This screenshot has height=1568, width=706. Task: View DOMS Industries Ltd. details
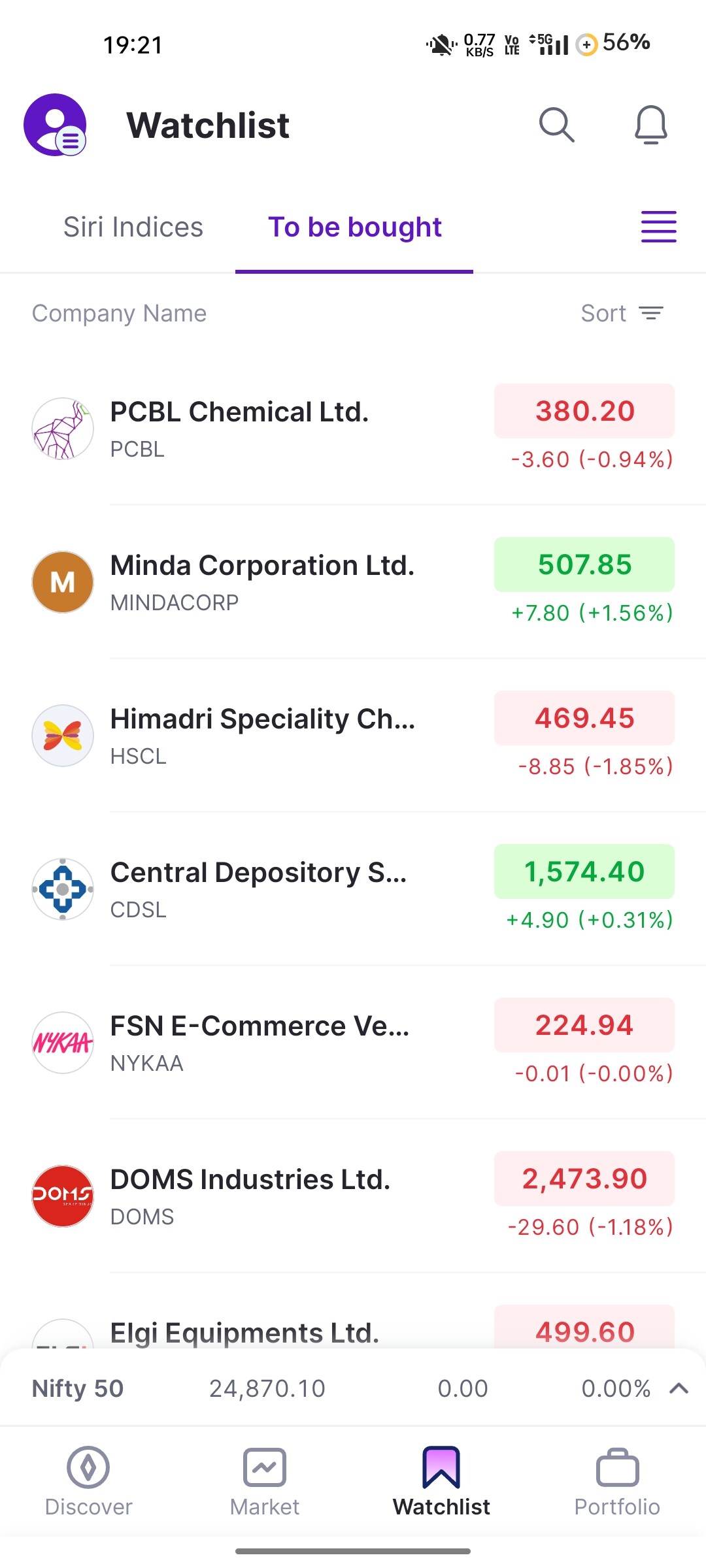[250, 1196]
